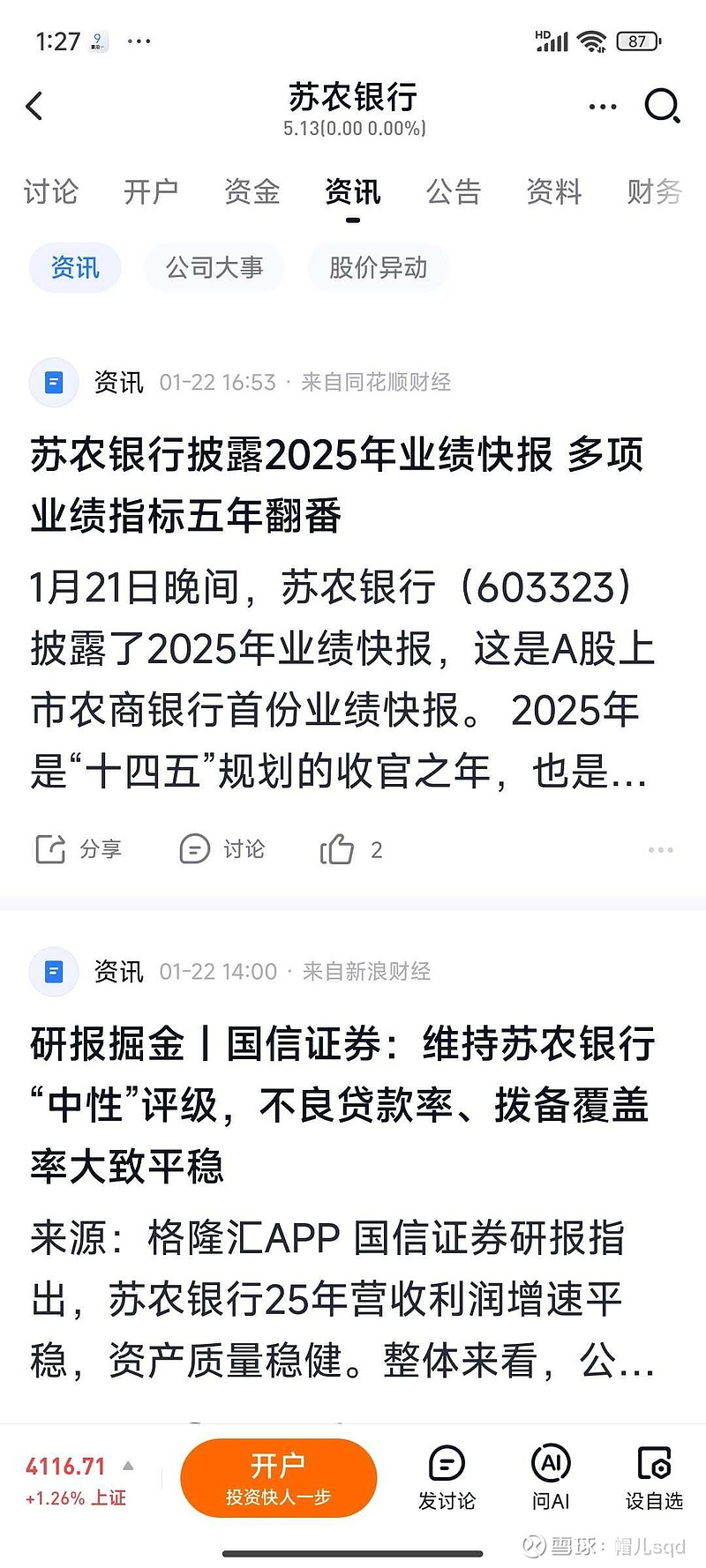Select the 资讯 filter chip
Viewport: 706px width, 1568px height.
[x=74, y=267]
